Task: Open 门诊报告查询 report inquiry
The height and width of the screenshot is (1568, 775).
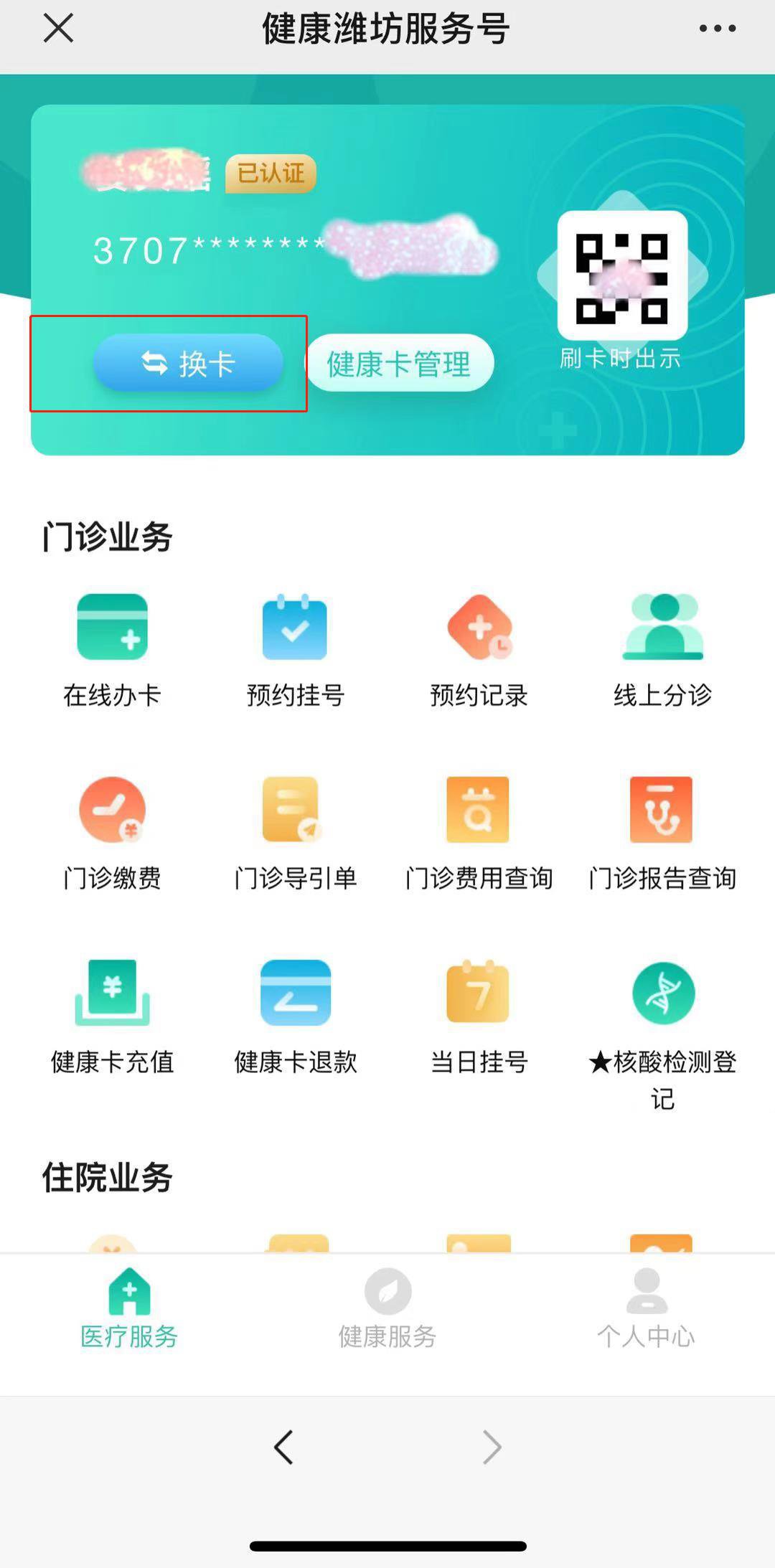Action: tap(662, 832)
